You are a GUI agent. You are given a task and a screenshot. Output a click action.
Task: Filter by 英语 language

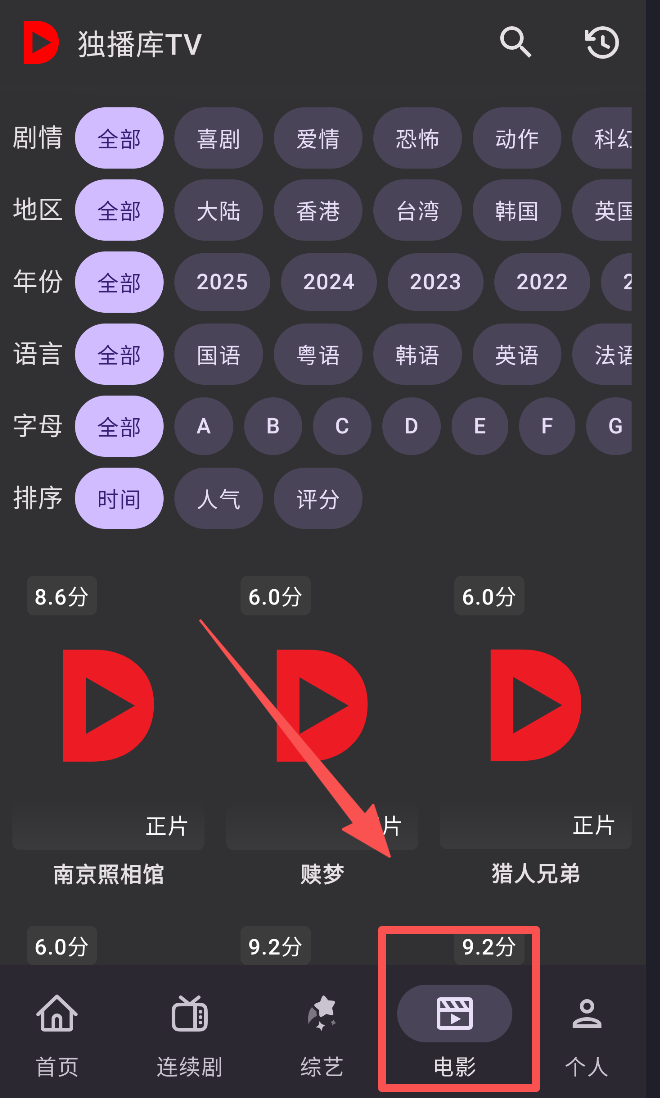pyautogui.click(x=517, y=355)
